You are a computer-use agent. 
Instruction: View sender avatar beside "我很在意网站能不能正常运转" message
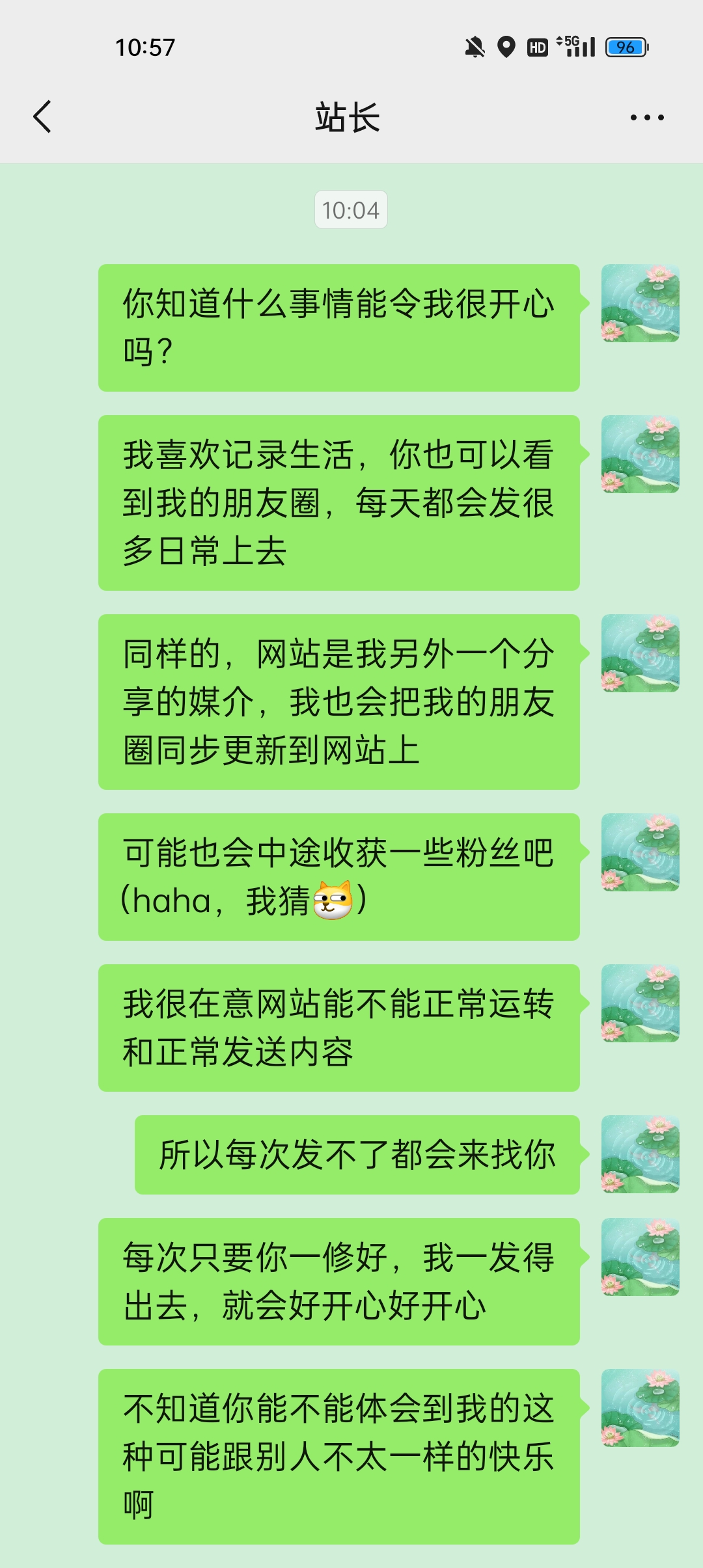pyautogui.click(x=640, y=1003)
